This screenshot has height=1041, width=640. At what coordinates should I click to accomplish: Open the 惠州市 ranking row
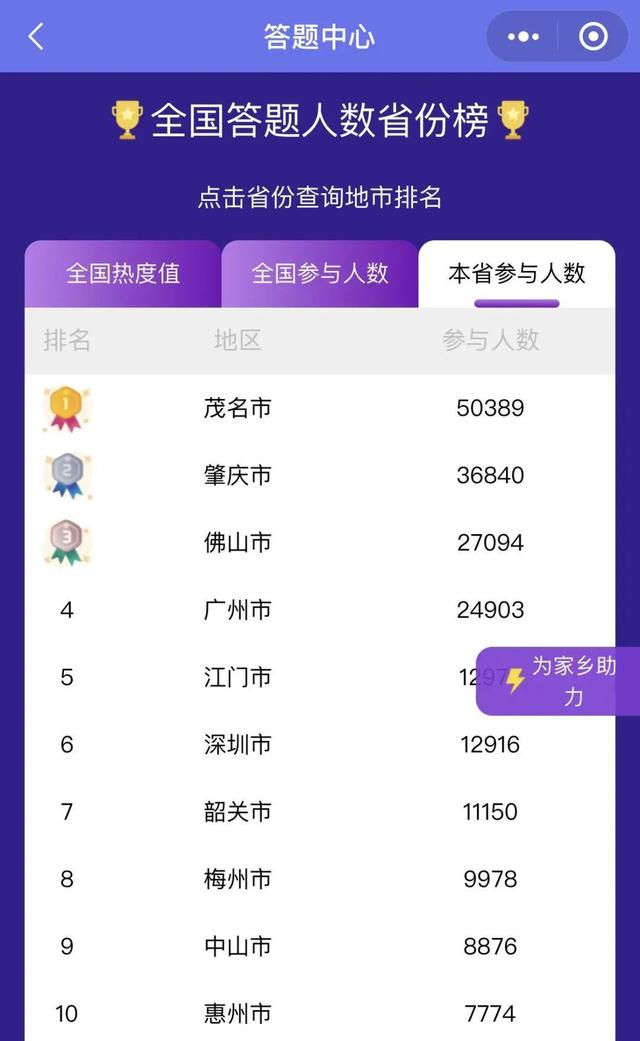click(238, 1013)
